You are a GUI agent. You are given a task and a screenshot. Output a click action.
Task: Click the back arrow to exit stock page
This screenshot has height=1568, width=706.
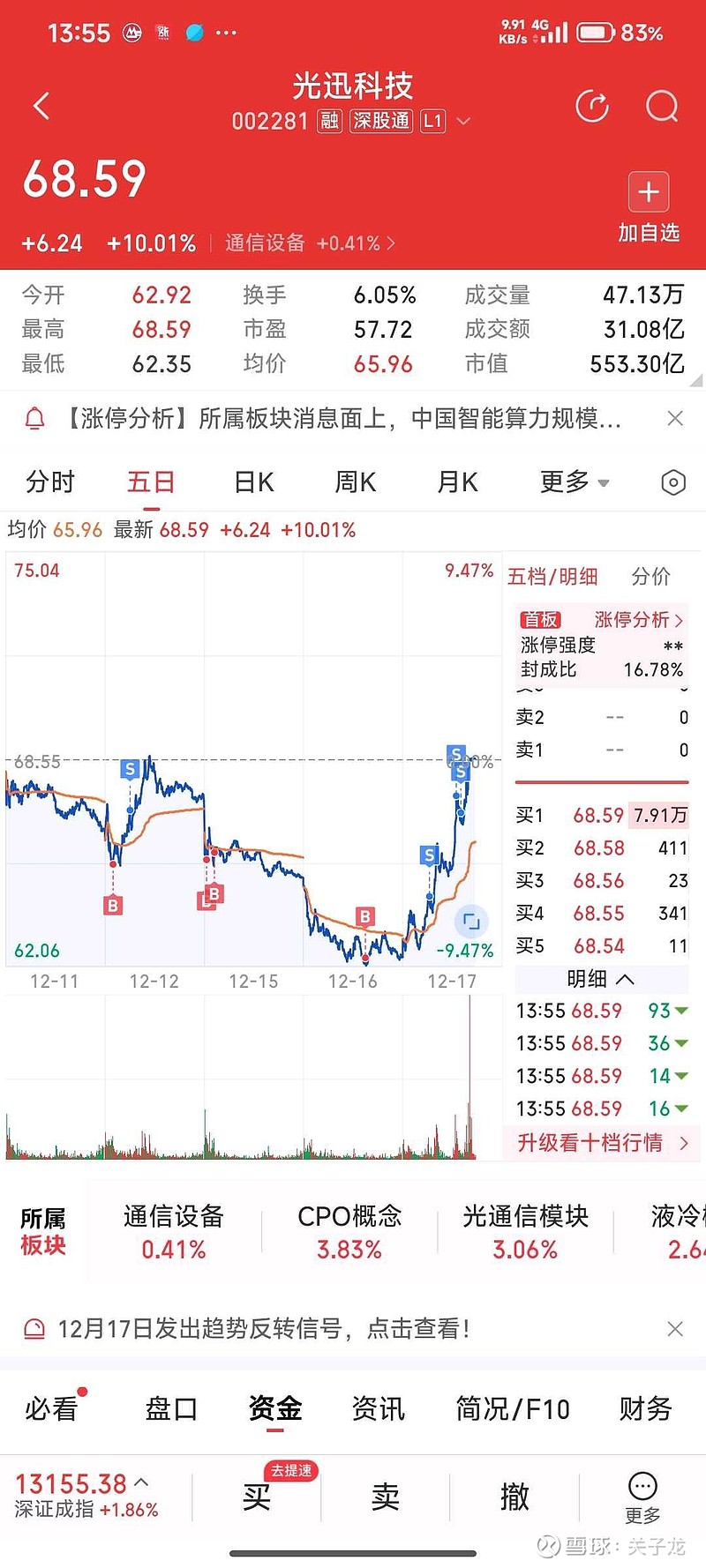[x=41, y=105]
